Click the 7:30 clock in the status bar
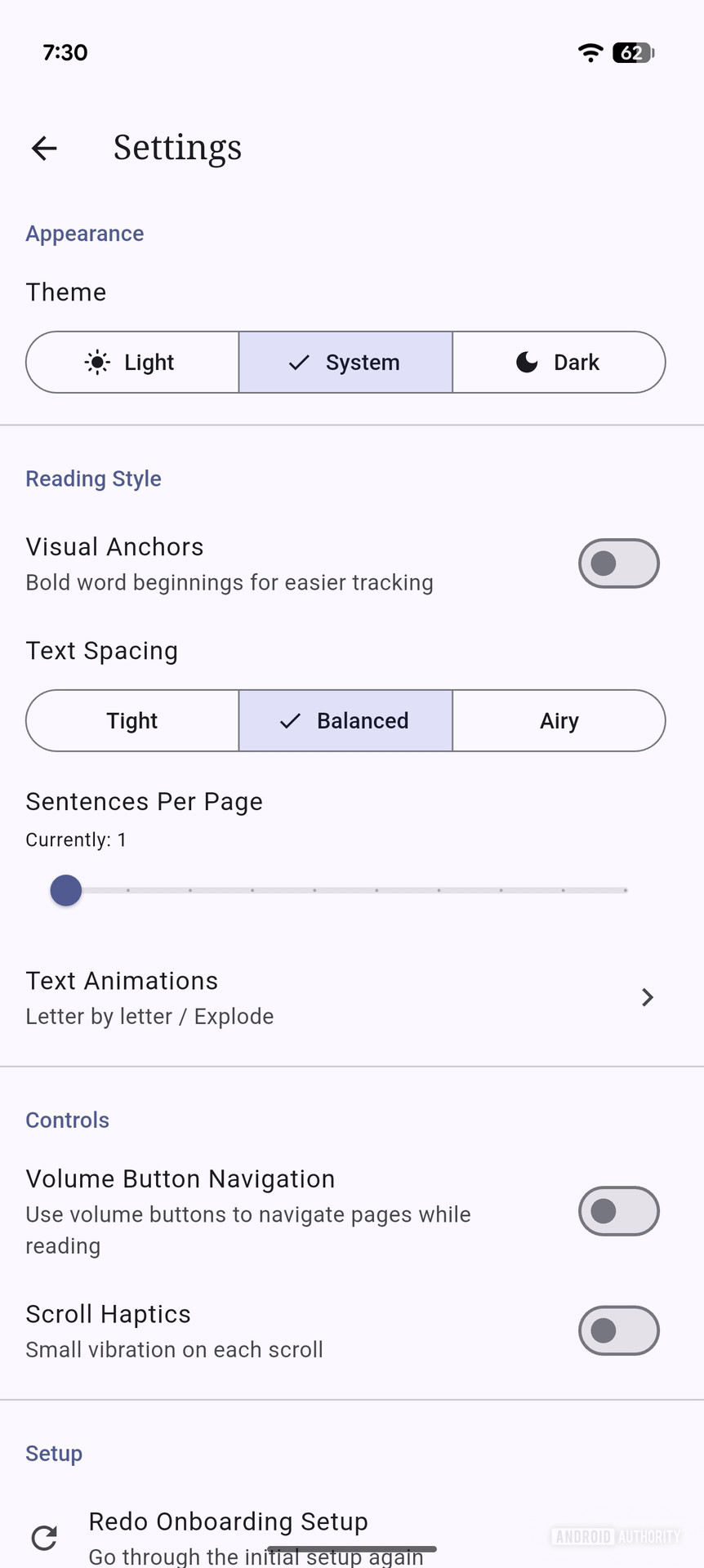 64,52
